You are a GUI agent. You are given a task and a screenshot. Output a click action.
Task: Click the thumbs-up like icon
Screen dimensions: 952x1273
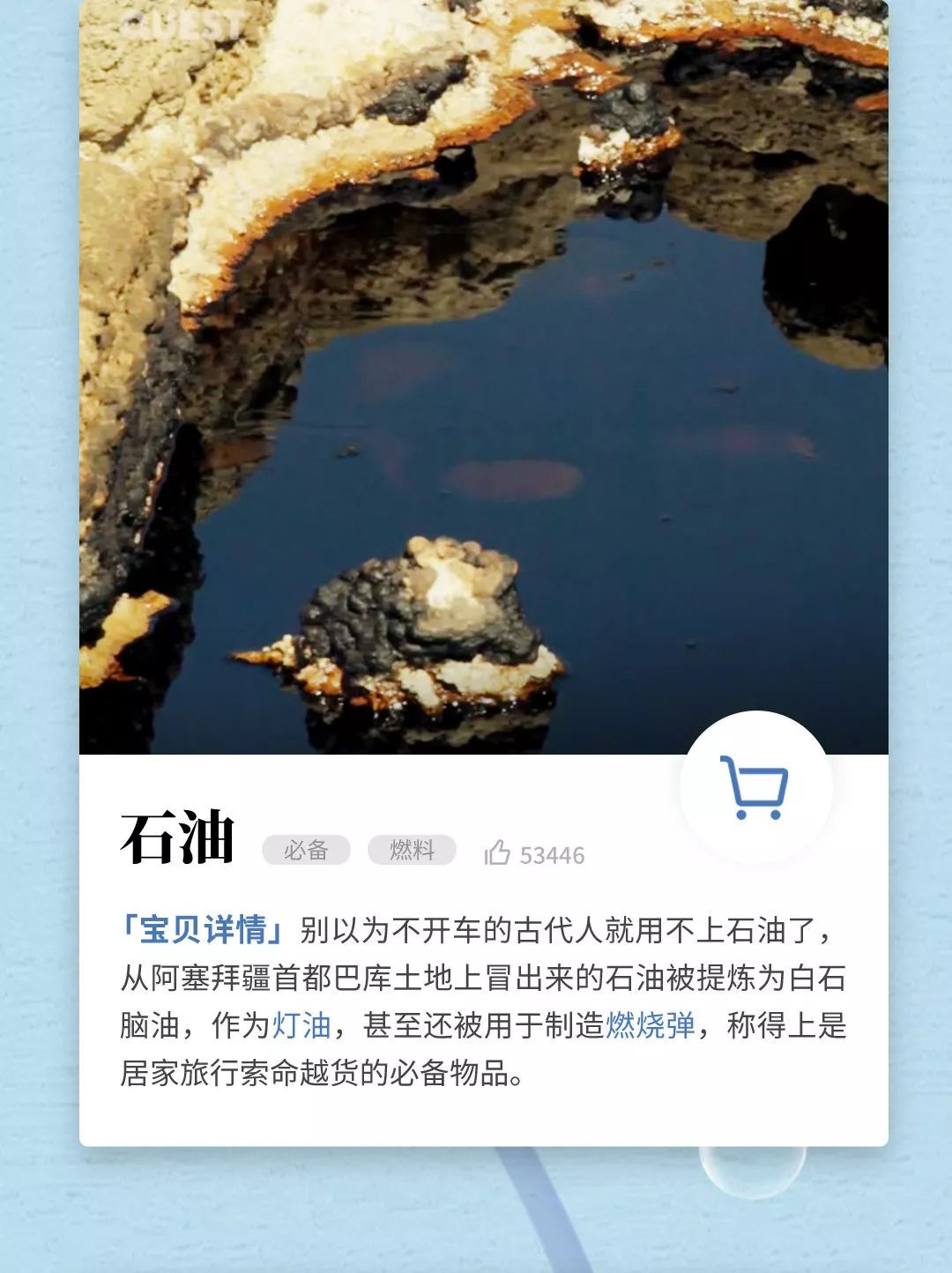498,851
